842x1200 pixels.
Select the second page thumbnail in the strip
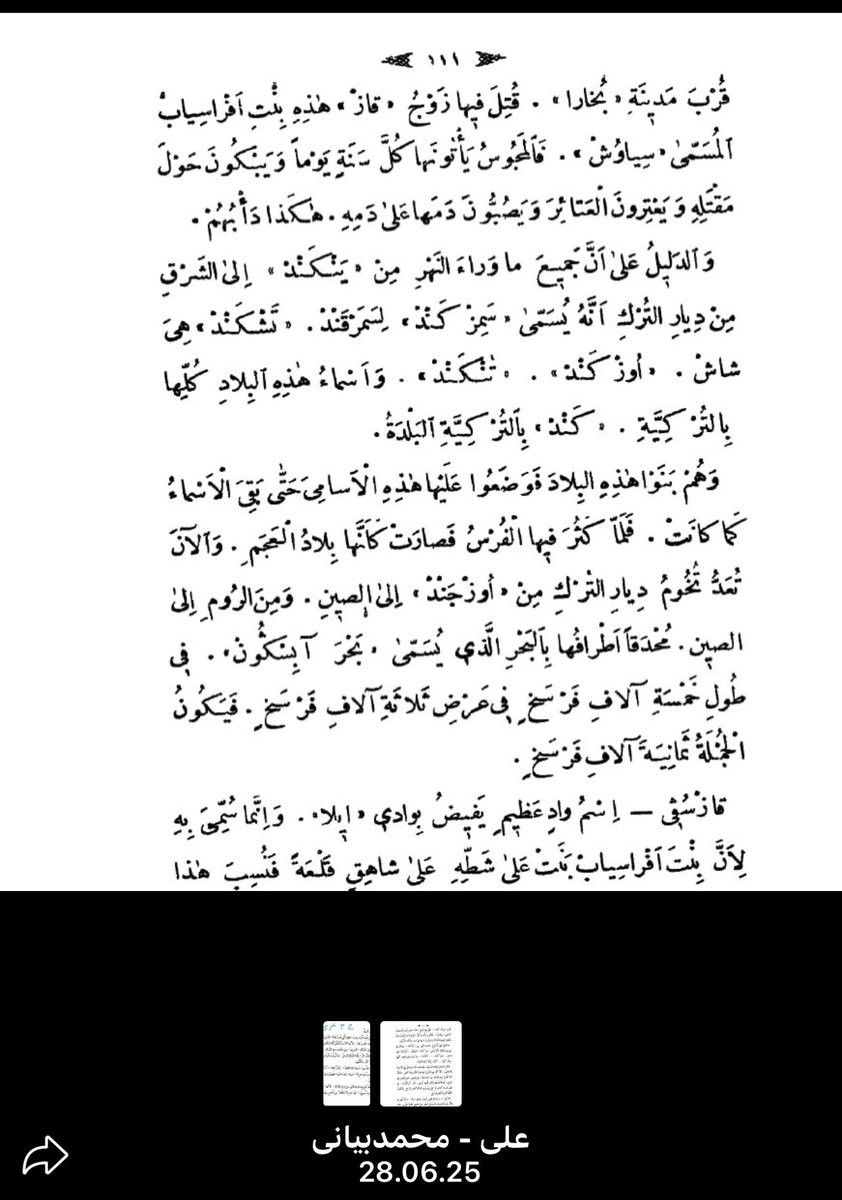pyautogui.click(x=421, y=1063)
